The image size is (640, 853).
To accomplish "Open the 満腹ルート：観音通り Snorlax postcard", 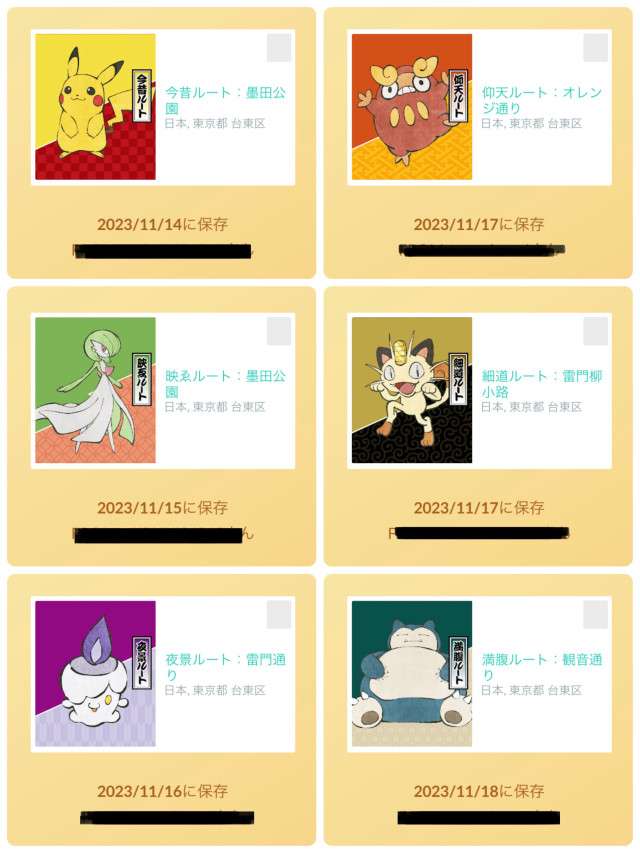I will (411, 674).
